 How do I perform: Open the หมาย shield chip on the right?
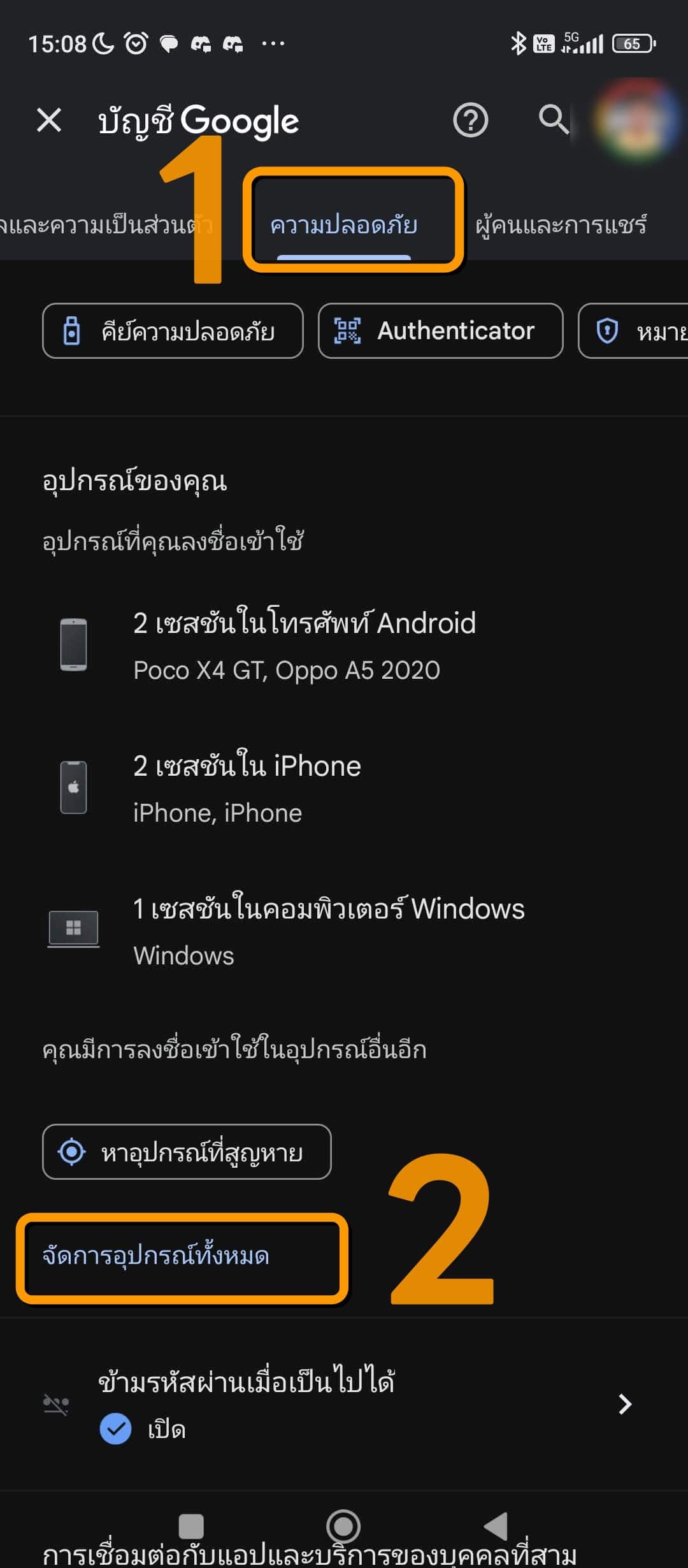pos(643,331)
